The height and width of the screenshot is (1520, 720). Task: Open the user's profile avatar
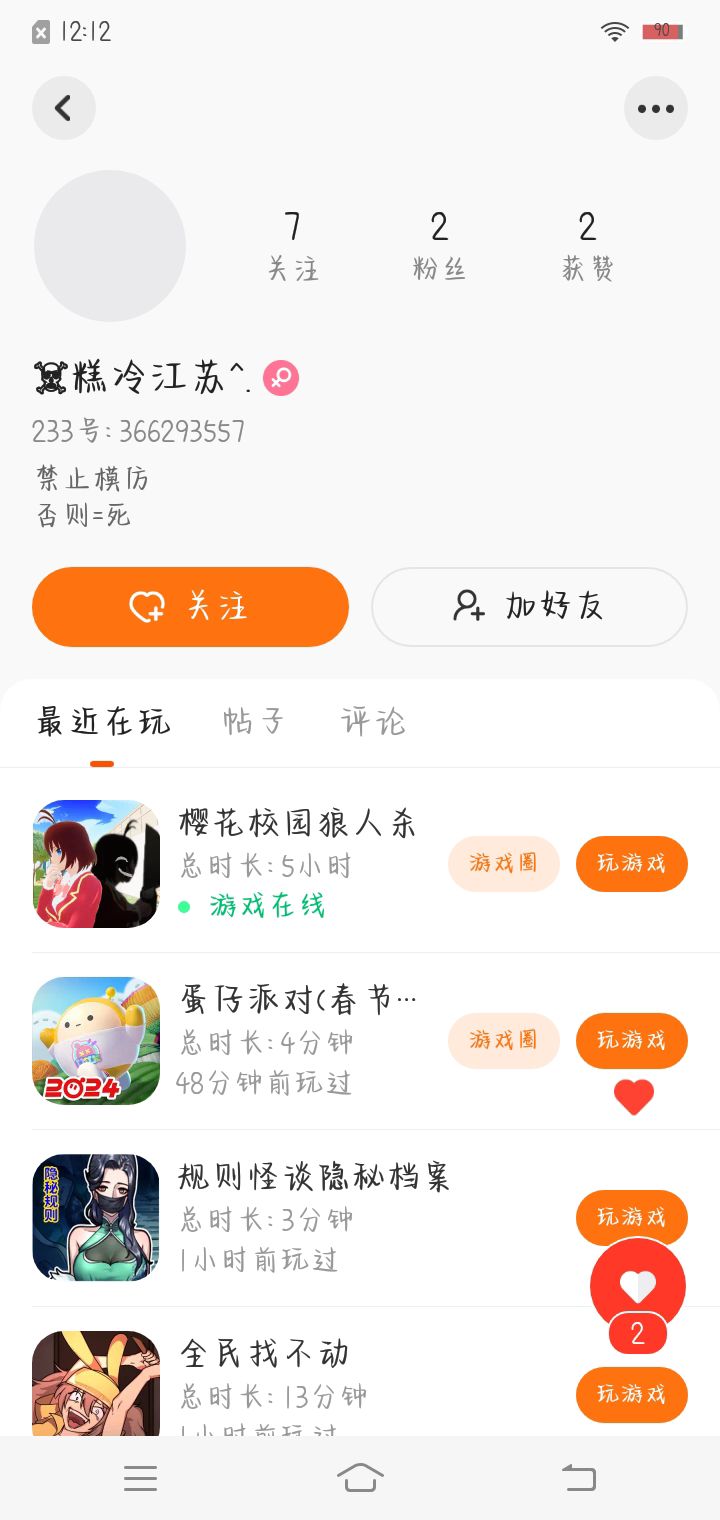click(110, 246)
